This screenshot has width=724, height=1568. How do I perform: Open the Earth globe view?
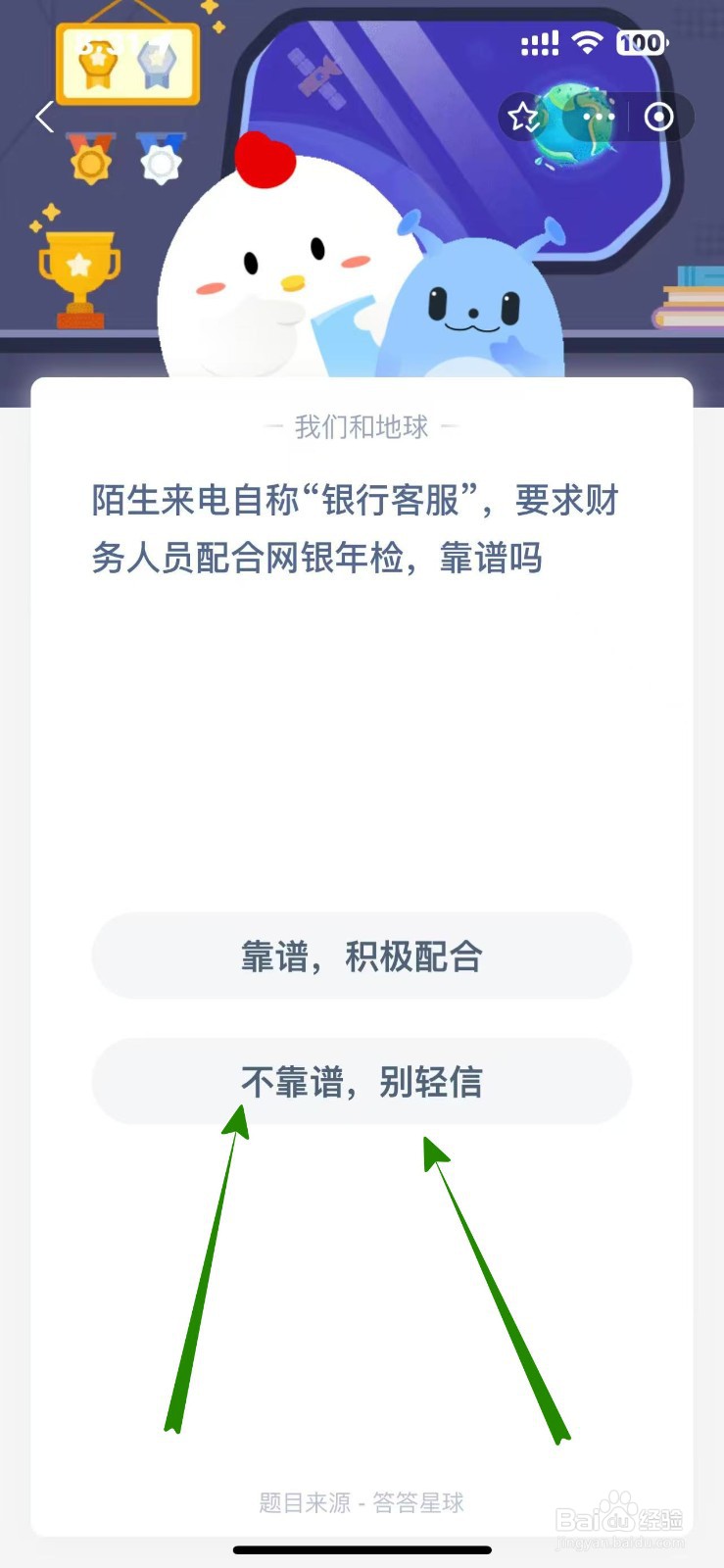[x=575, y=117]
